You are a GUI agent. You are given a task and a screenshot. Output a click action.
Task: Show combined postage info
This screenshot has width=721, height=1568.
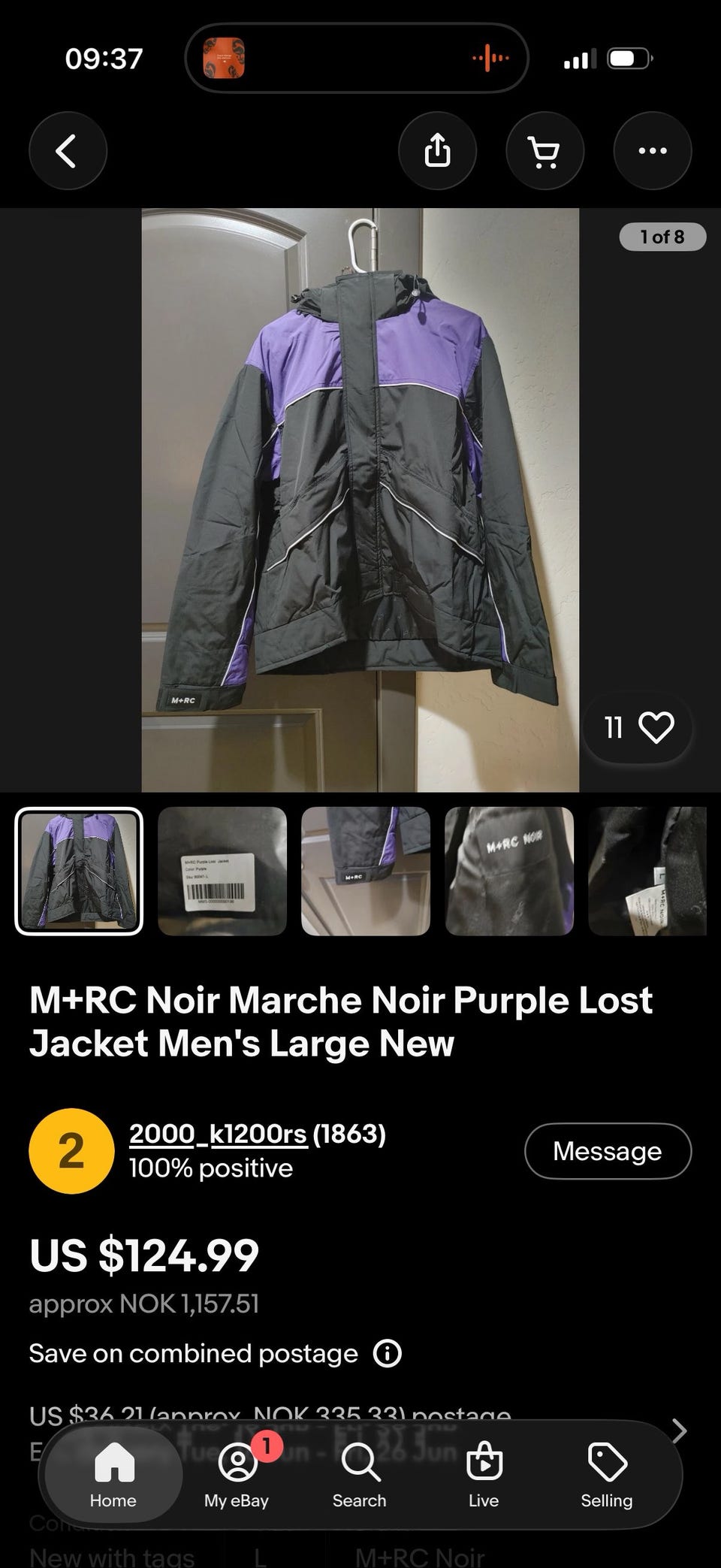pyautogui.click(x=388, y=1354)
